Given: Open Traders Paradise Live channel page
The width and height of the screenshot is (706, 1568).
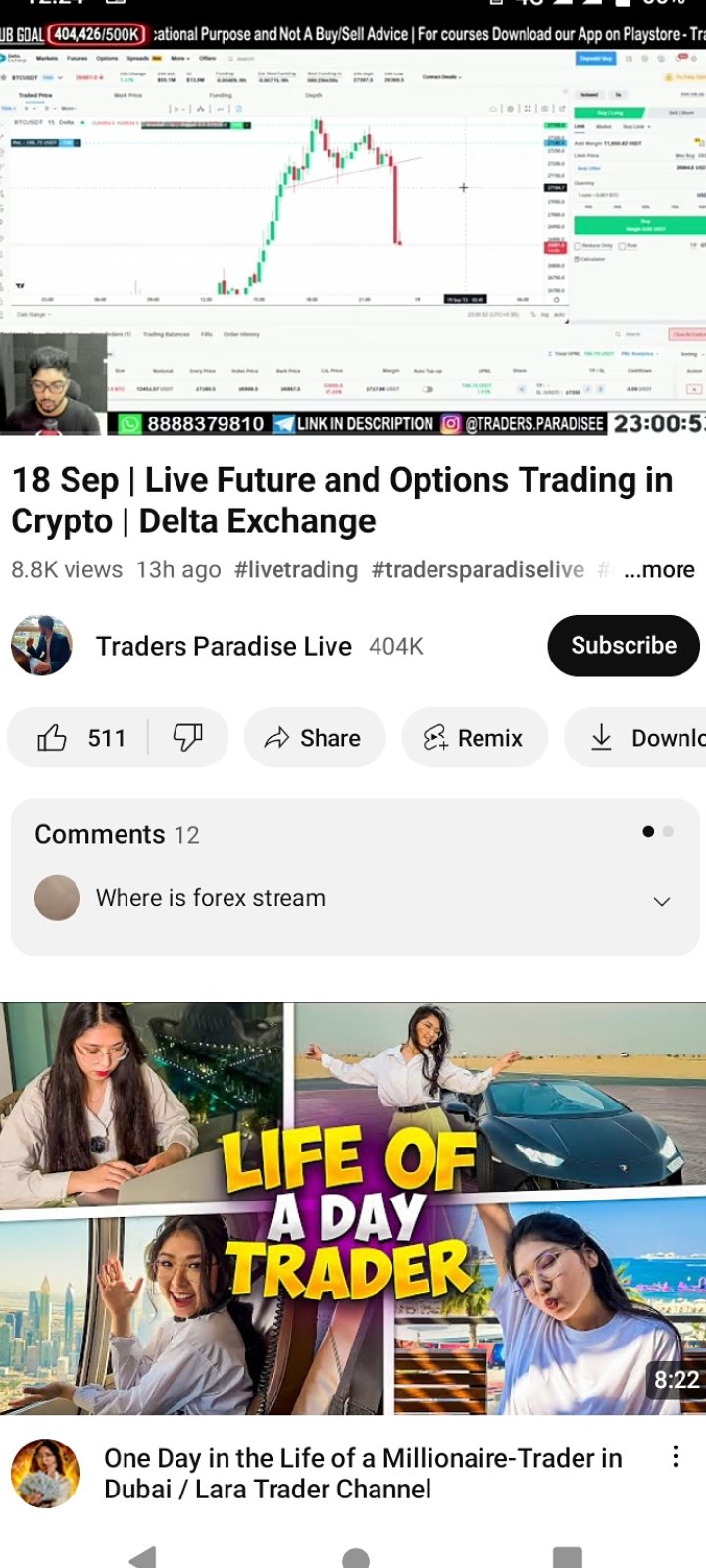Looking at the screenshot, I should pos(224,647).
